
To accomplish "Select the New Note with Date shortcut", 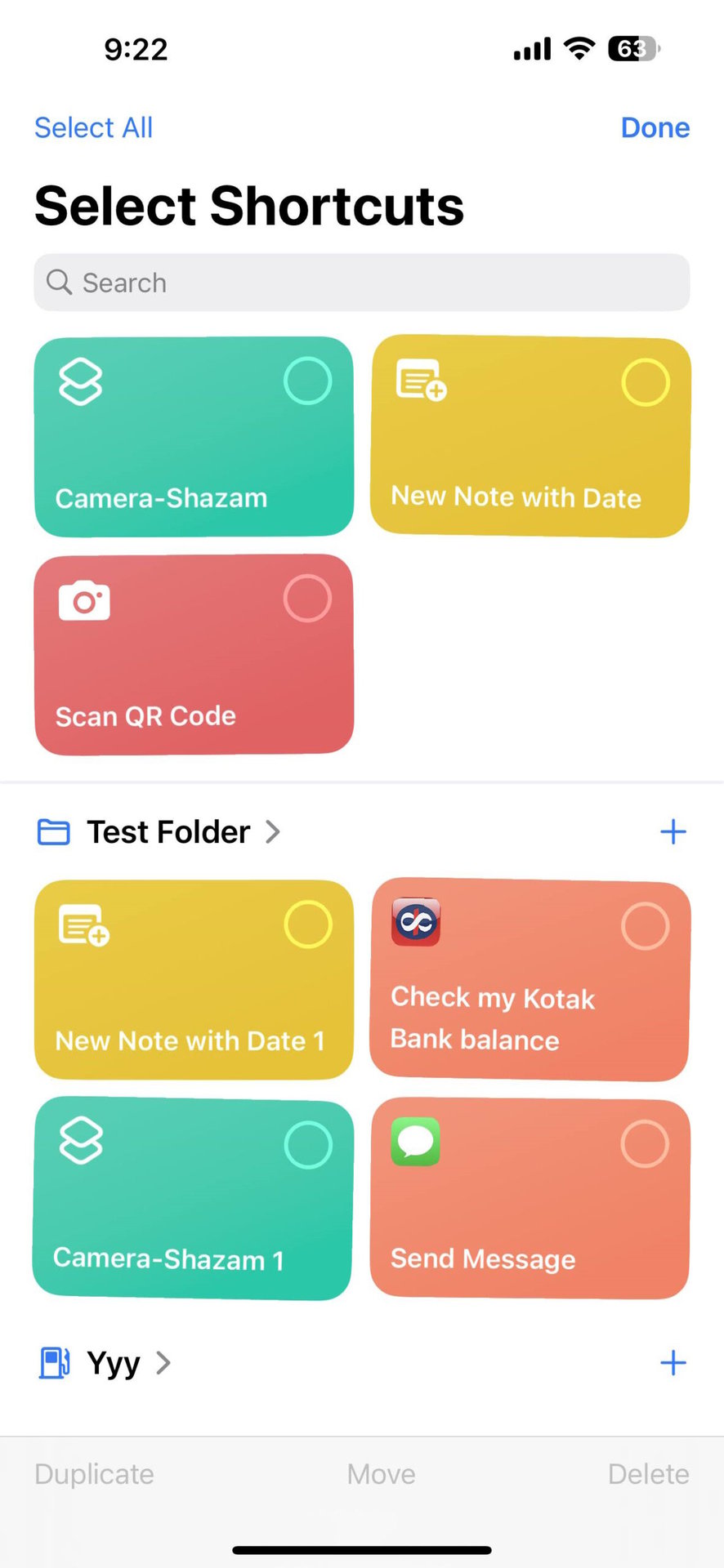I will click(531, 437).
